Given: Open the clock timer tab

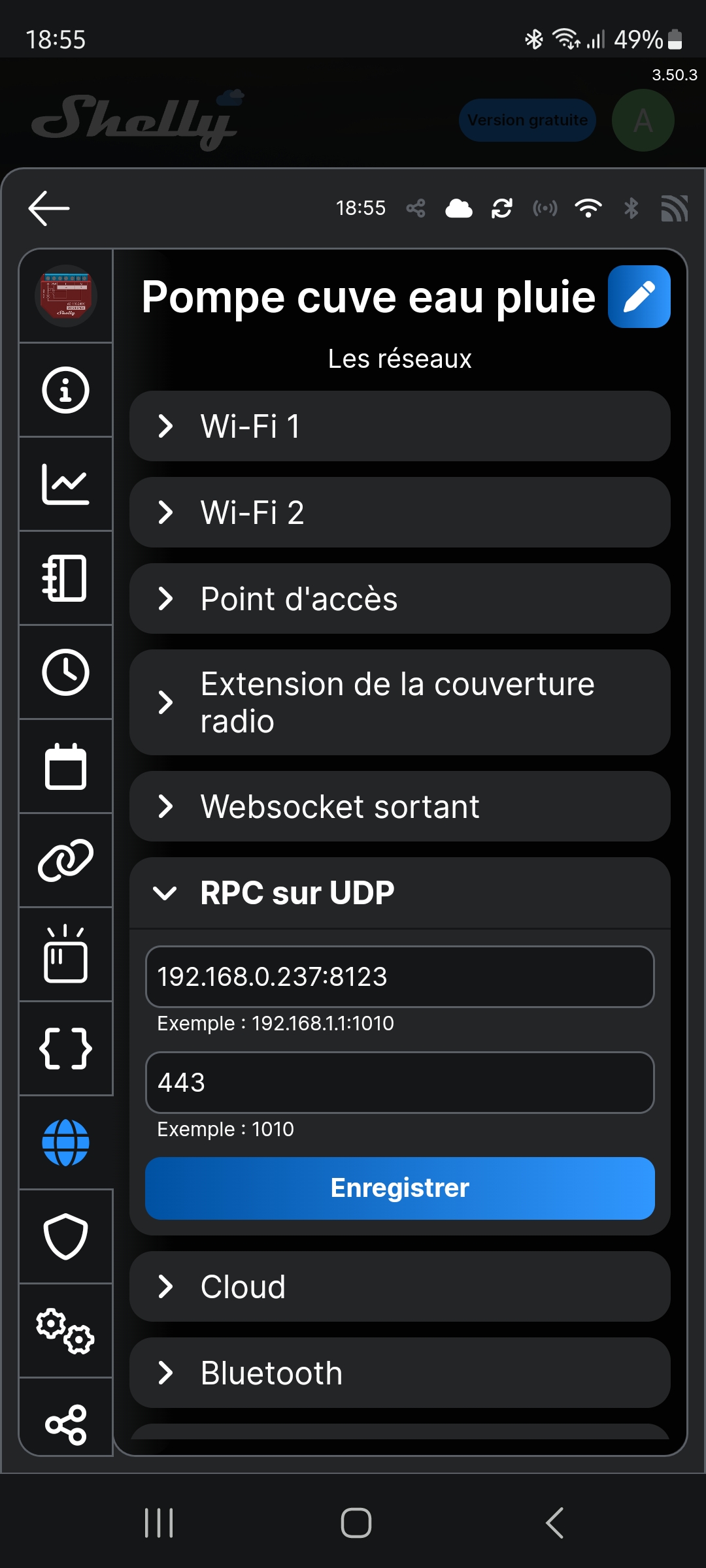Looking at the screenshot, I should (x=65, y=672).
